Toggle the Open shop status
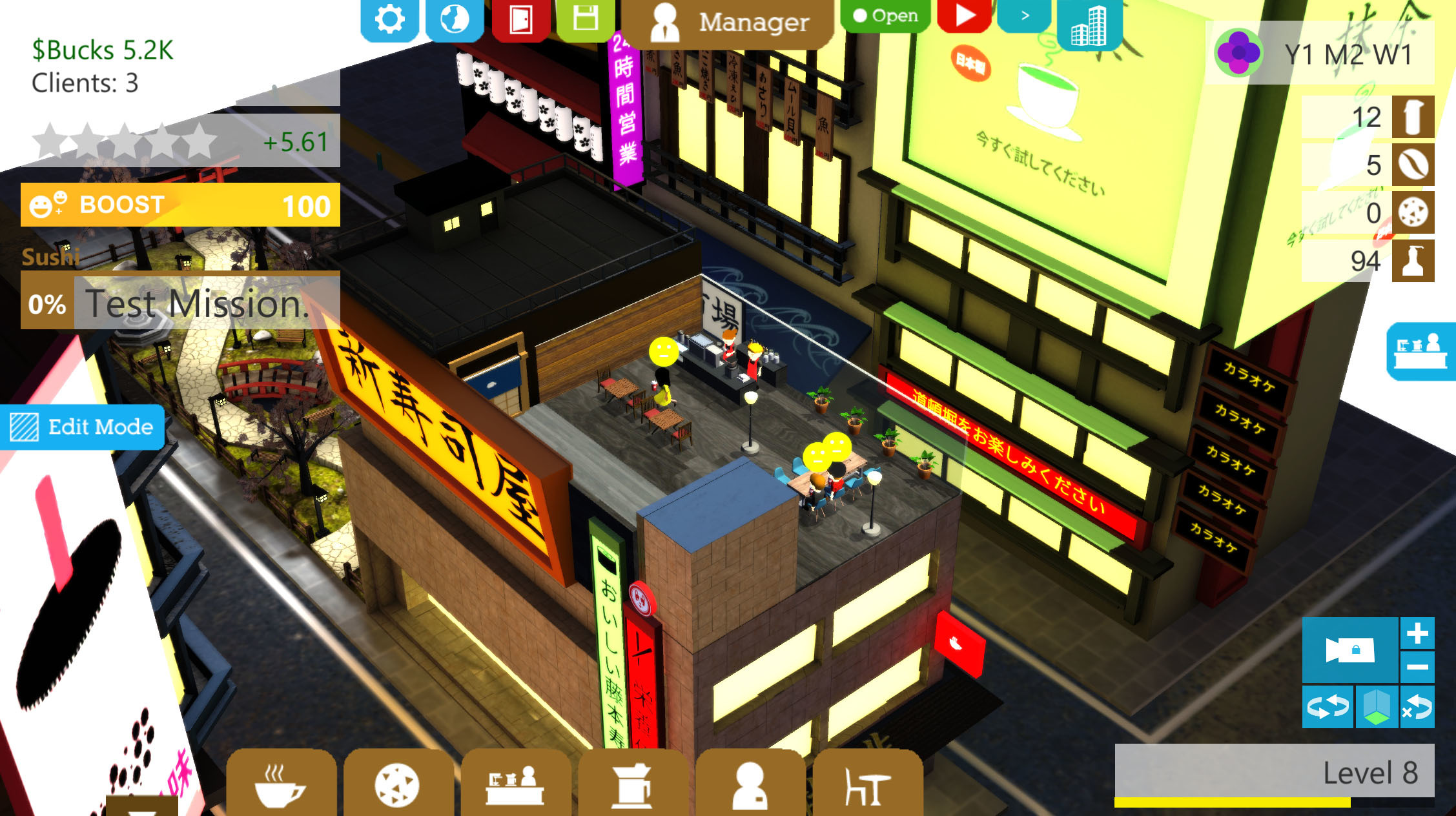Image resolution: width=1456 pixels, height=816 pixels. [x=885, y=15]
